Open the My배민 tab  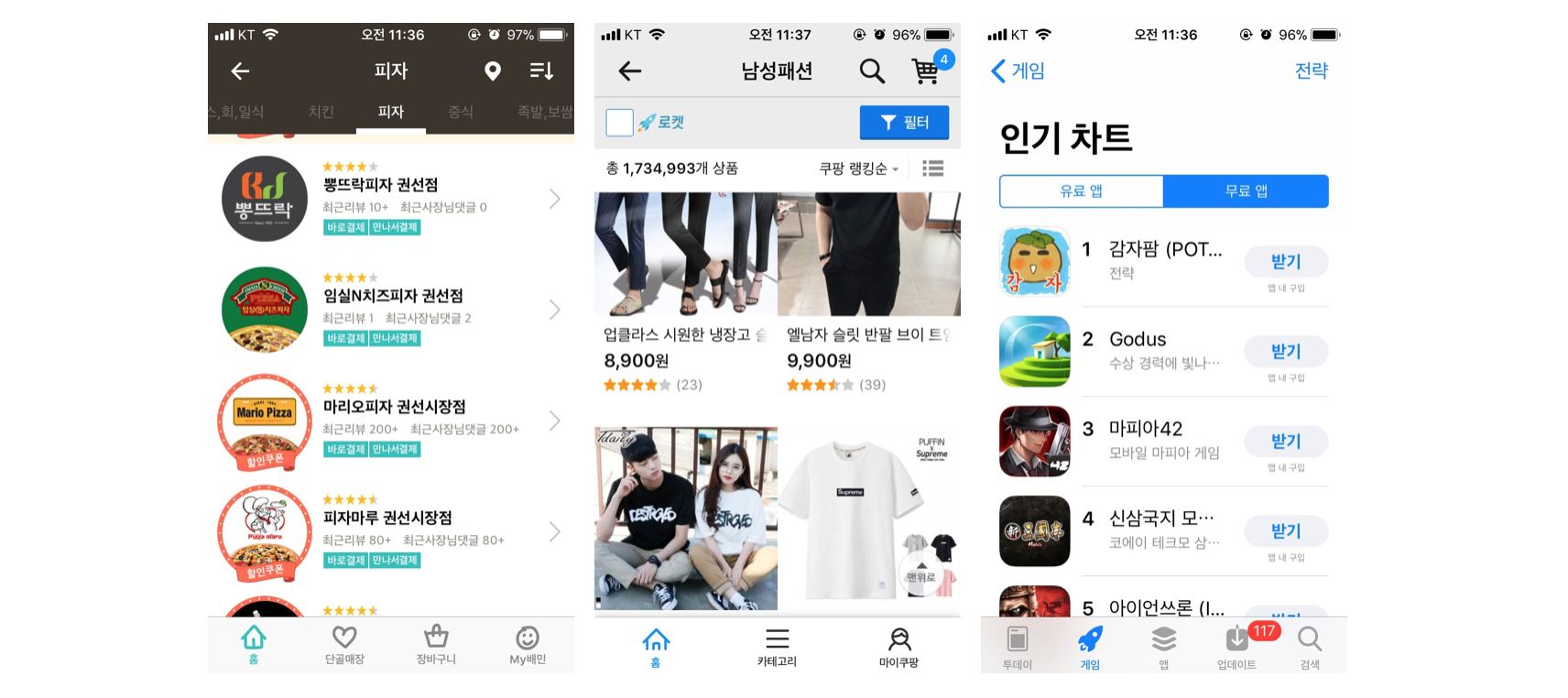(528, 645)
